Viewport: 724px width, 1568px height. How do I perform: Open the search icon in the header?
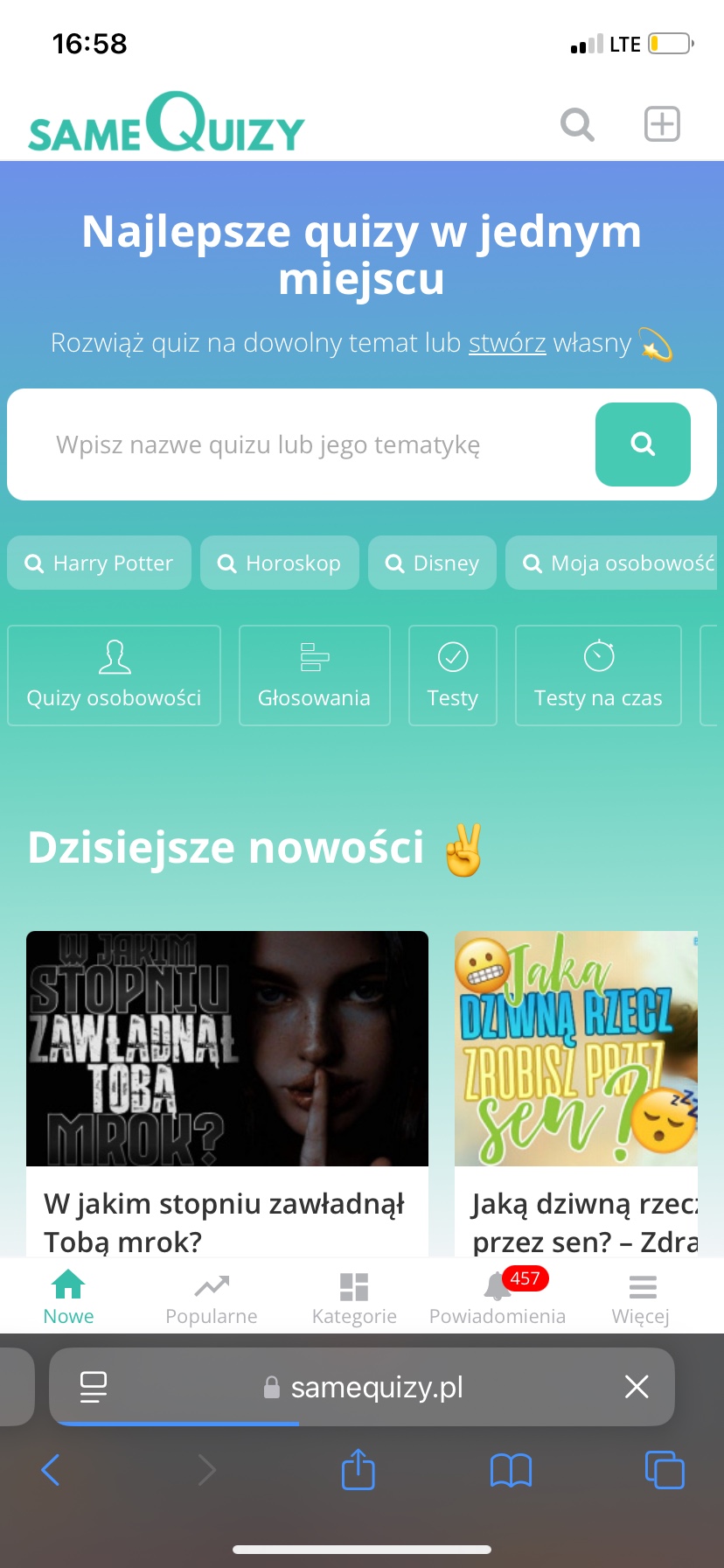pyautogui.click(x=577, y=124)
